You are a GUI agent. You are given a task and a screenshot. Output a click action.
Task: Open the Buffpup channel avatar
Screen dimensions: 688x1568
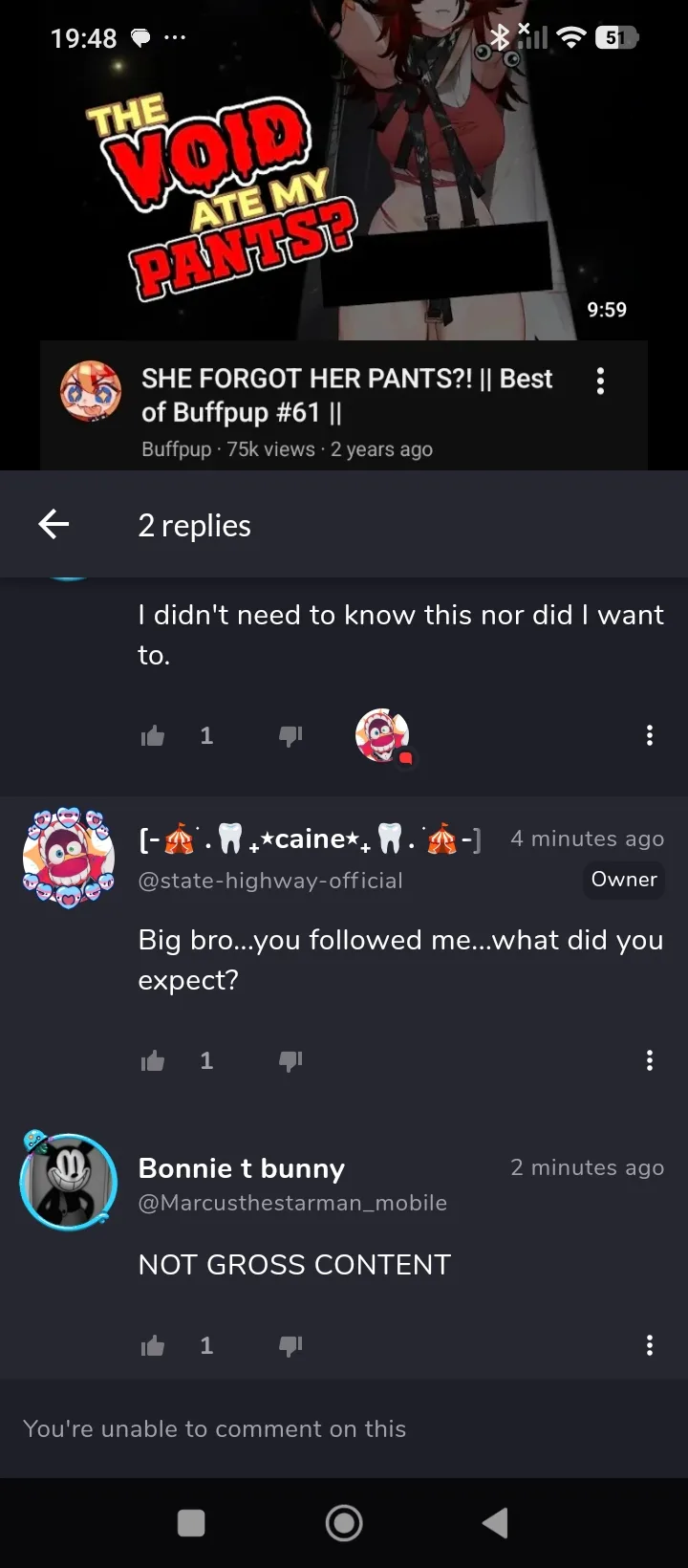(91, 391)
